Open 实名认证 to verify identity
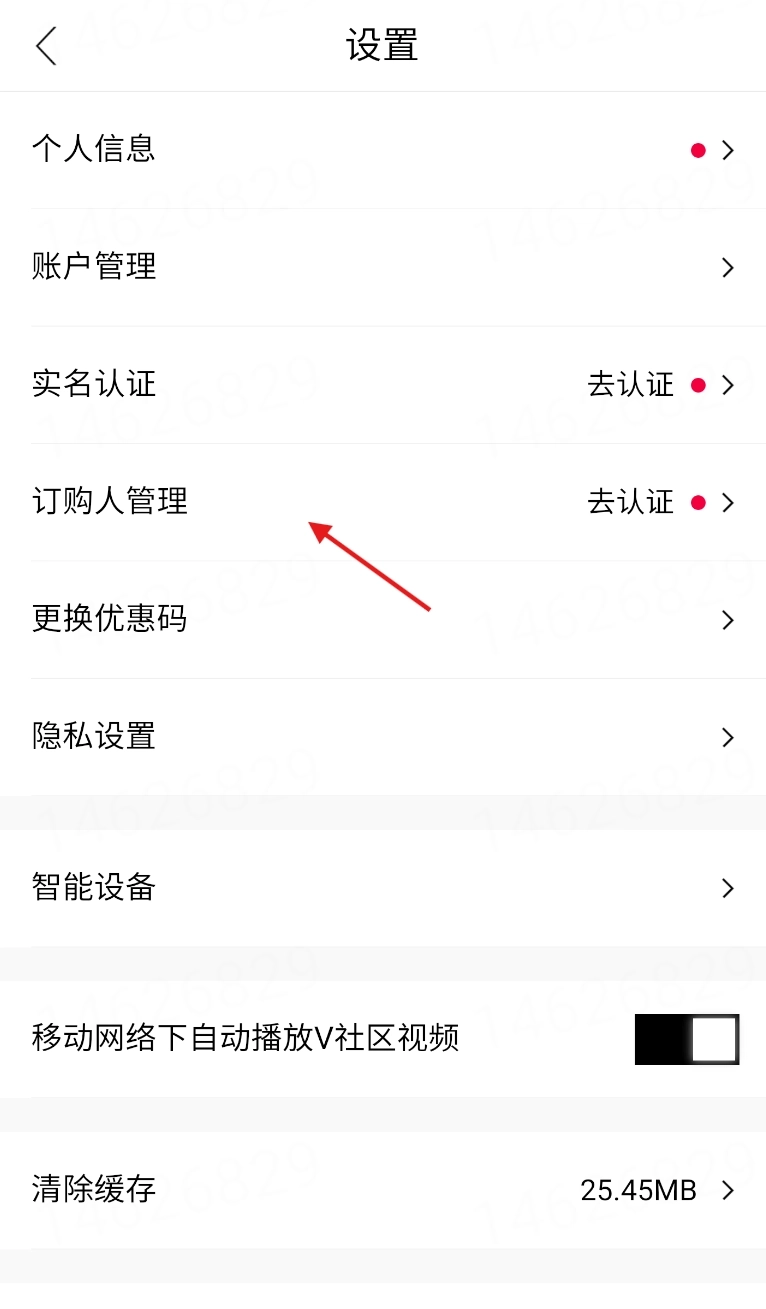The image size is (766, 1309). [x=383, y=385]
